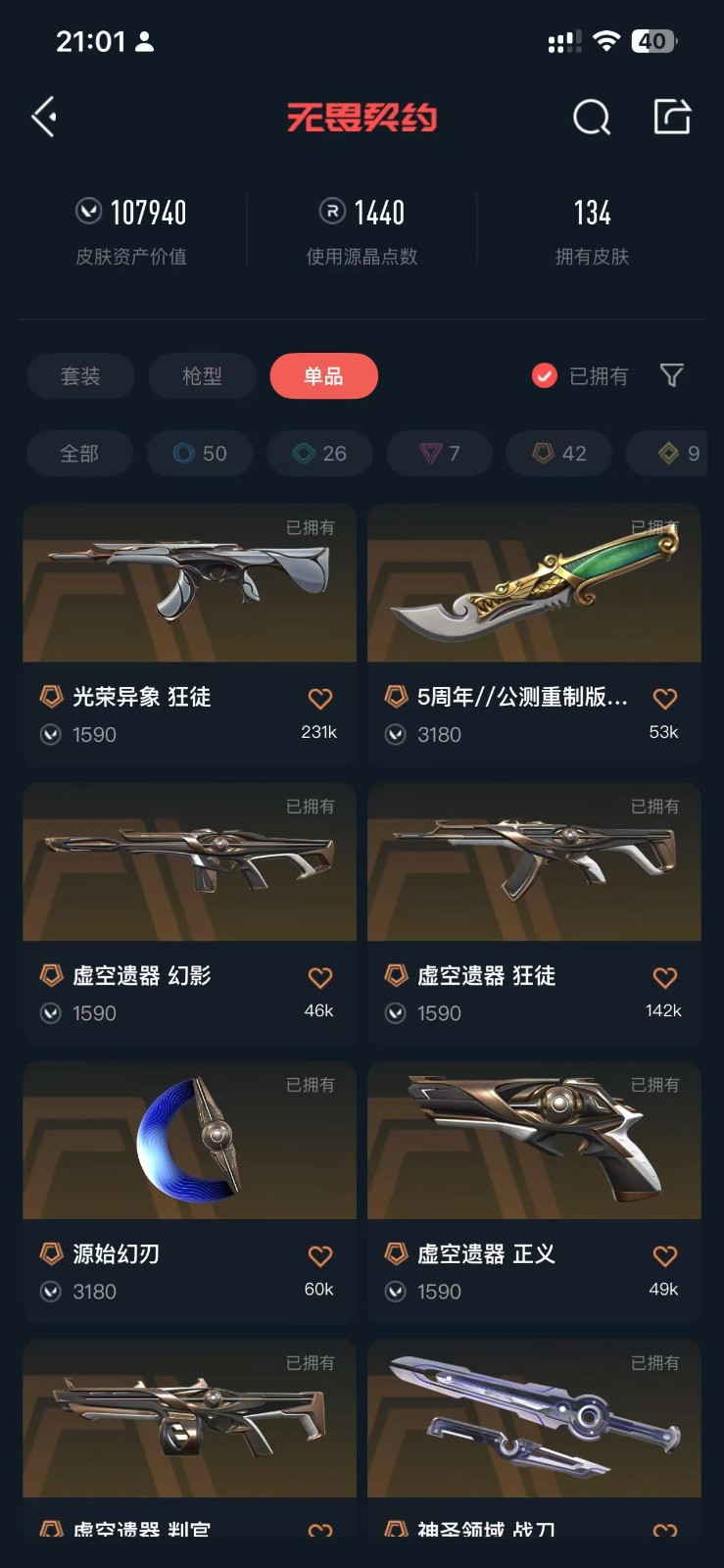Toggle the 已拥有 checkbox
724x1568 pixels.
(x=545, y=376)
